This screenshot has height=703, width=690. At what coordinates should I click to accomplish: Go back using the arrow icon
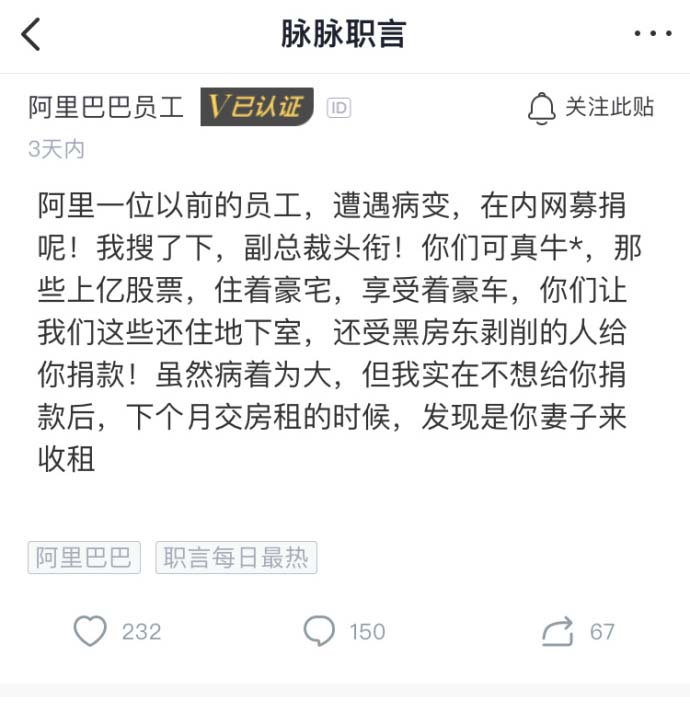point(31,34)
